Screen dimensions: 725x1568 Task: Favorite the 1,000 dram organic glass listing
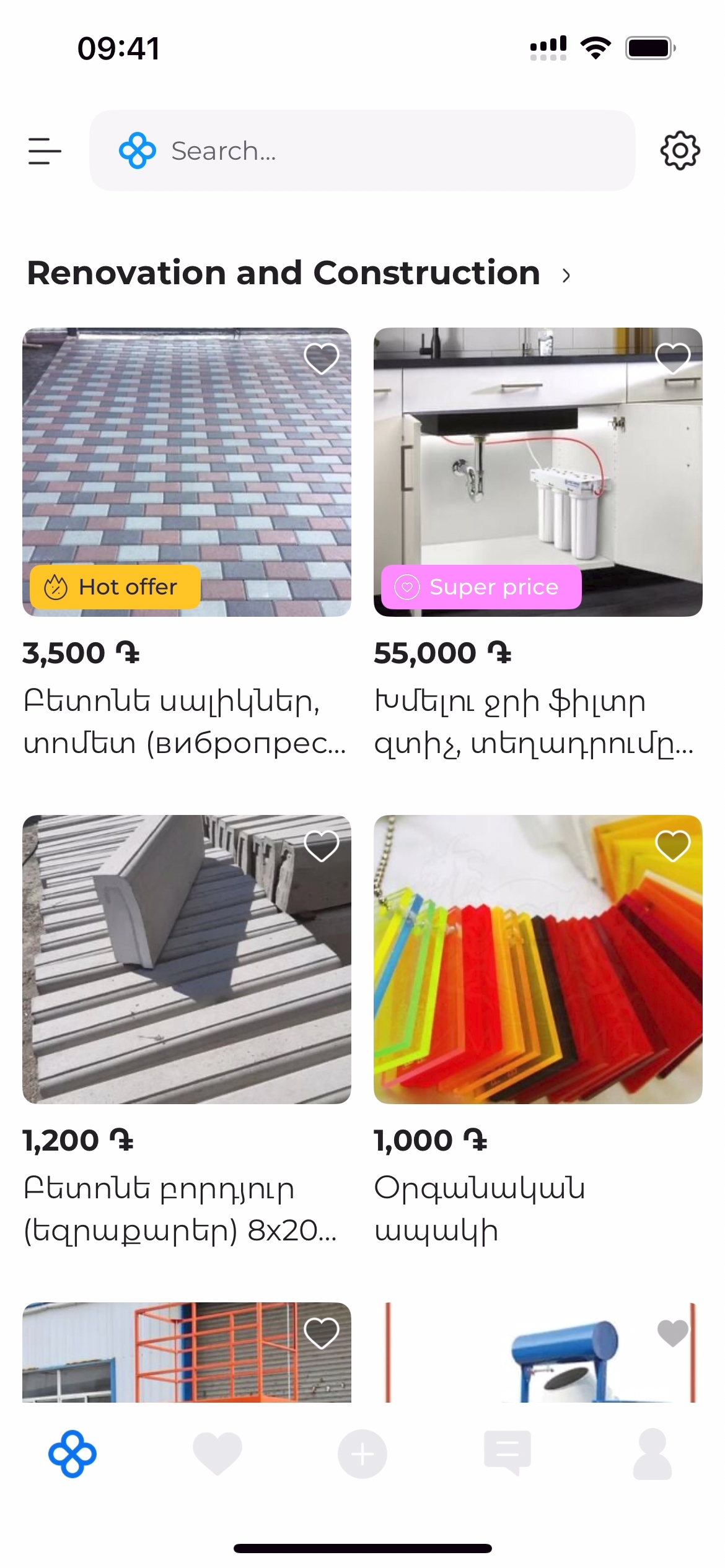(673, 846)
